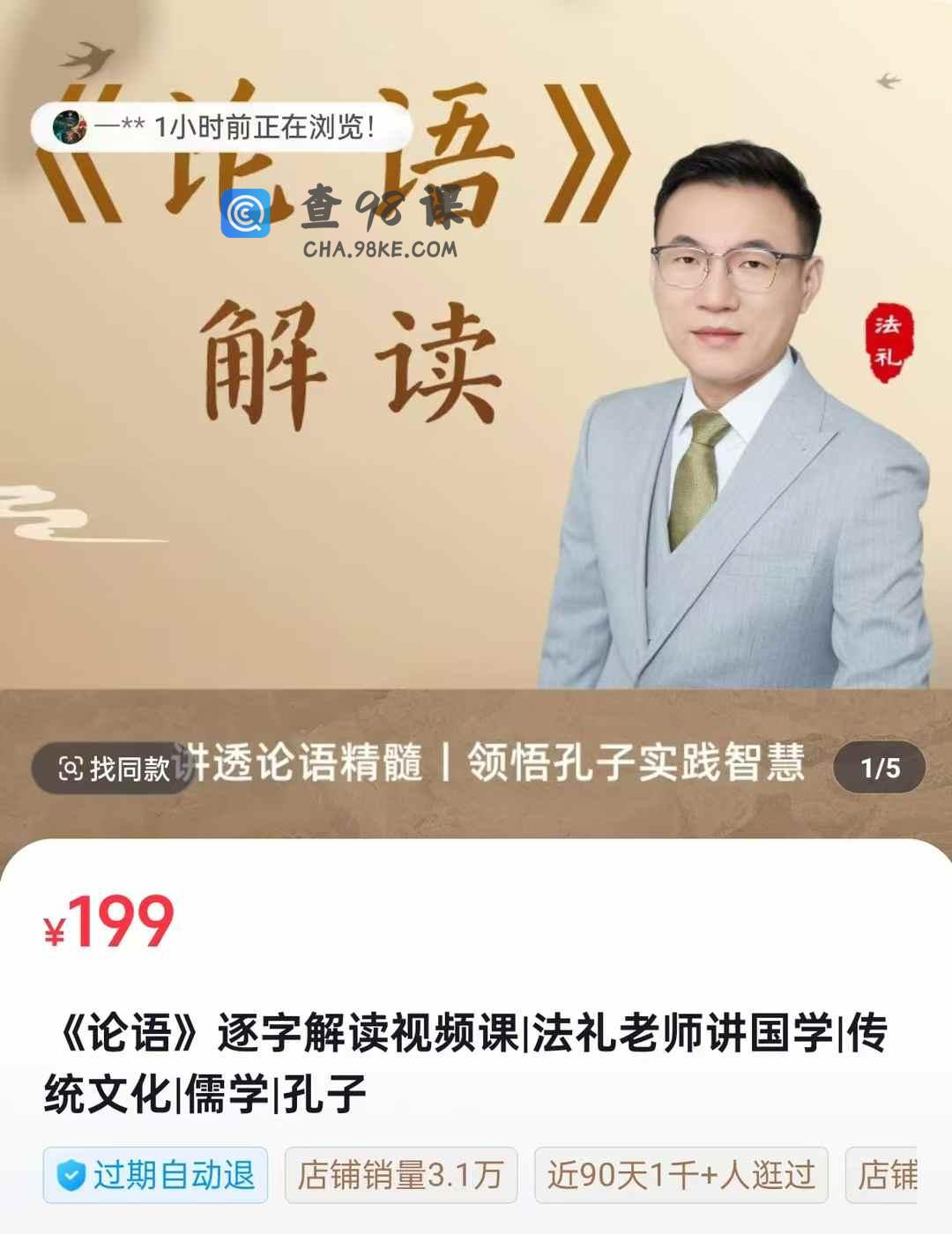Viewport: 952px width, 1234px height.
Task: Tap the 找同款 find-similar button
Action: tap(114, 769)
